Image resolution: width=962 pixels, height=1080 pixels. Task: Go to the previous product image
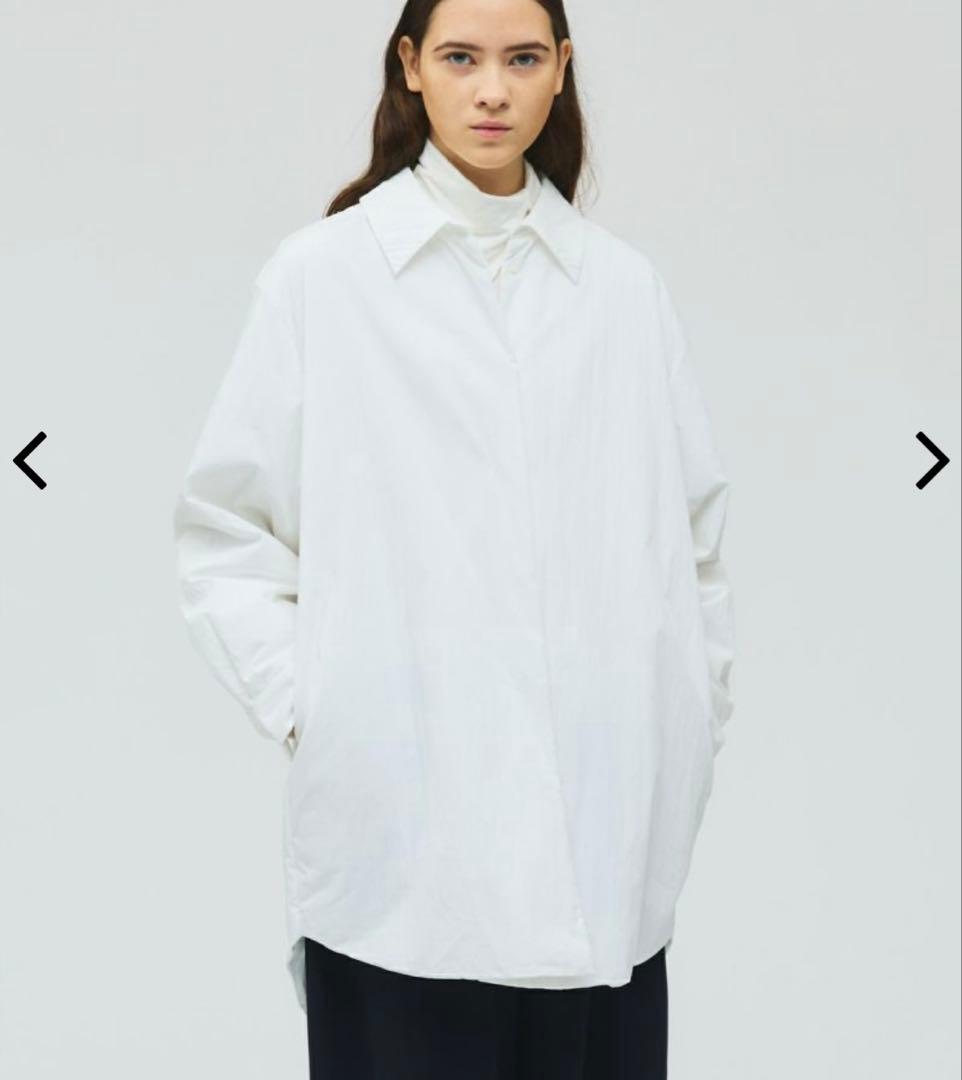tap(30, 460)
